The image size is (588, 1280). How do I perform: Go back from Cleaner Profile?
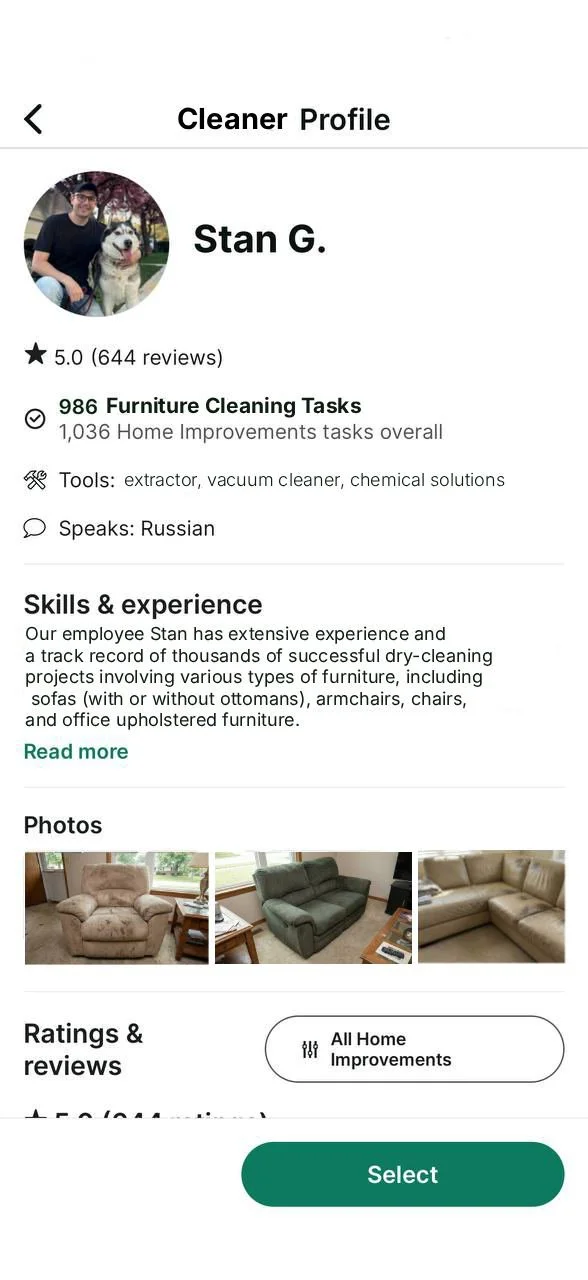coord(33,119)
